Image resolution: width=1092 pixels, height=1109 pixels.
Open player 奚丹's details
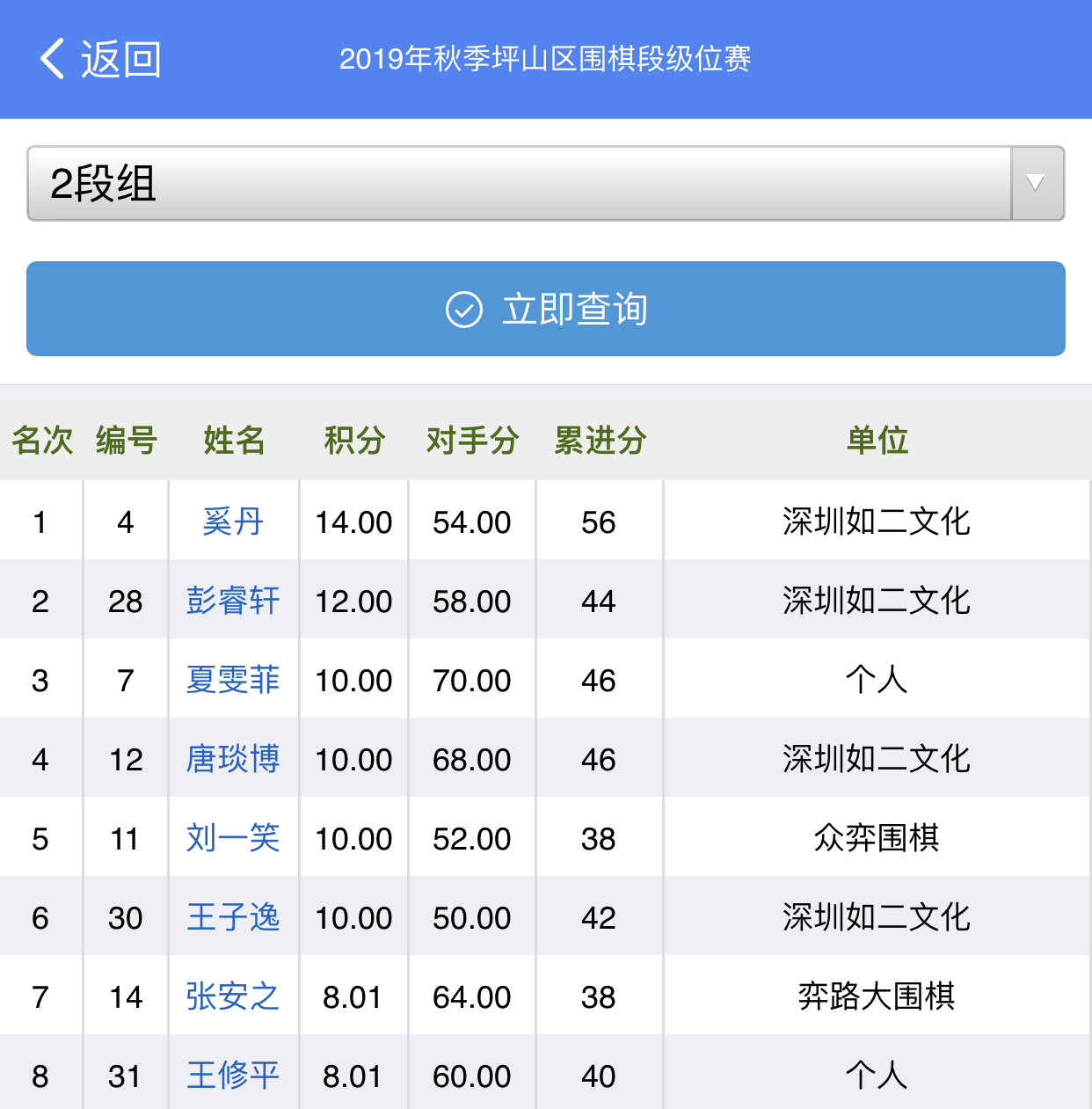(233, 522)
